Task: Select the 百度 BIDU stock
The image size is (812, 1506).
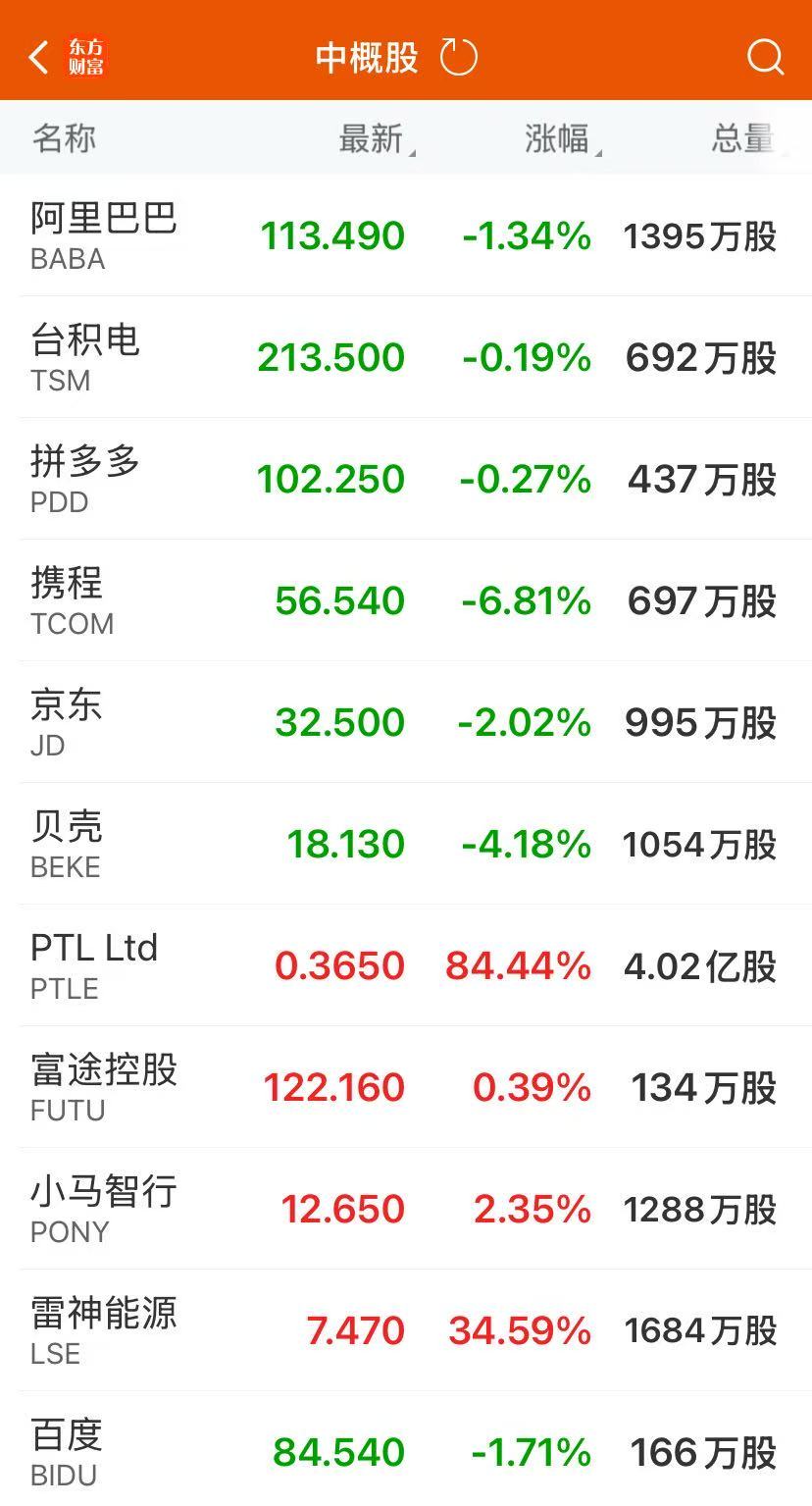Action: tap(66, 1452)
